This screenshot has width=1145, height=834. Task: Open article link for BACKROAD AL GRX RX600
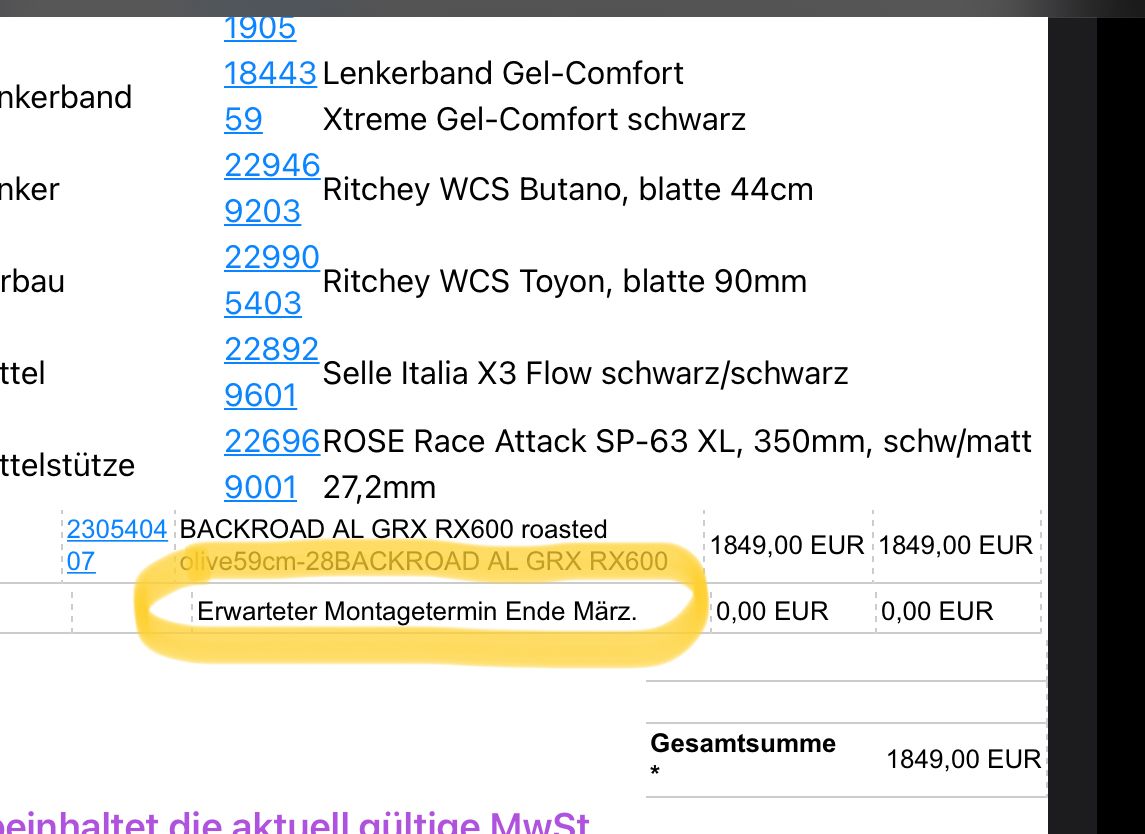(x=116, y=529)
